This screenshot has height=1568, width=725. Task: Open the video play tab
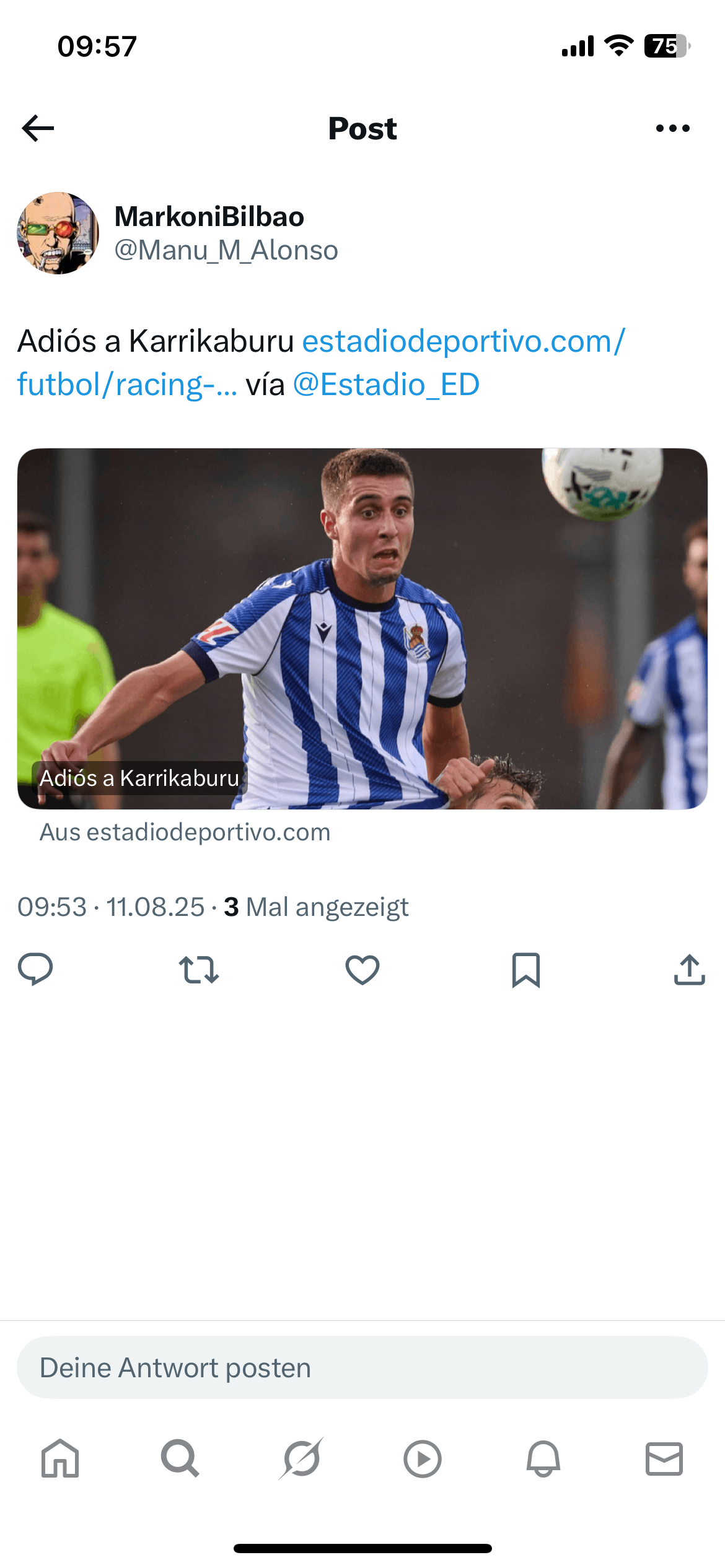pos(423,1458)
